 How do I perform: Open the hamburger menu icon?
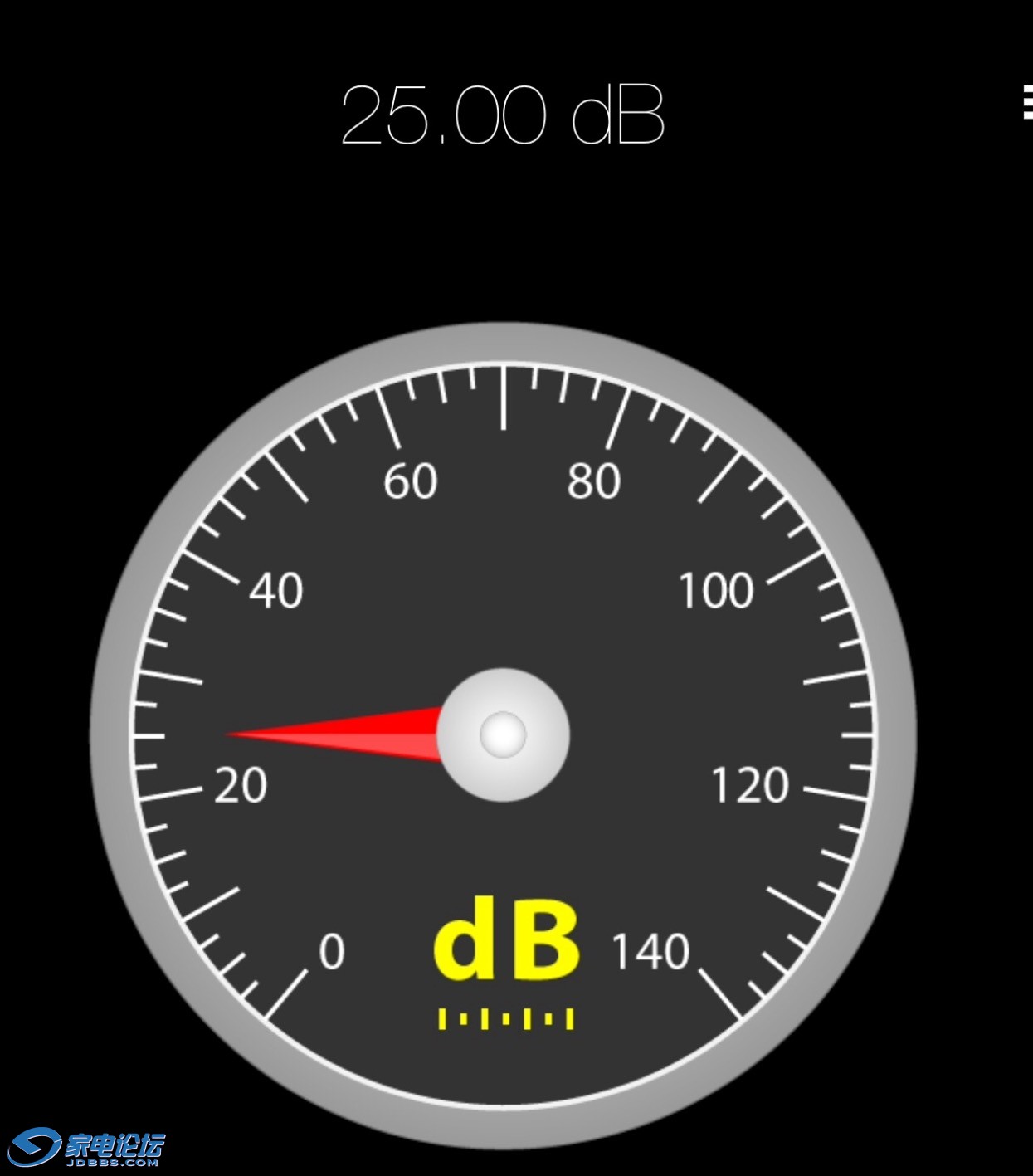point(1027,104)
